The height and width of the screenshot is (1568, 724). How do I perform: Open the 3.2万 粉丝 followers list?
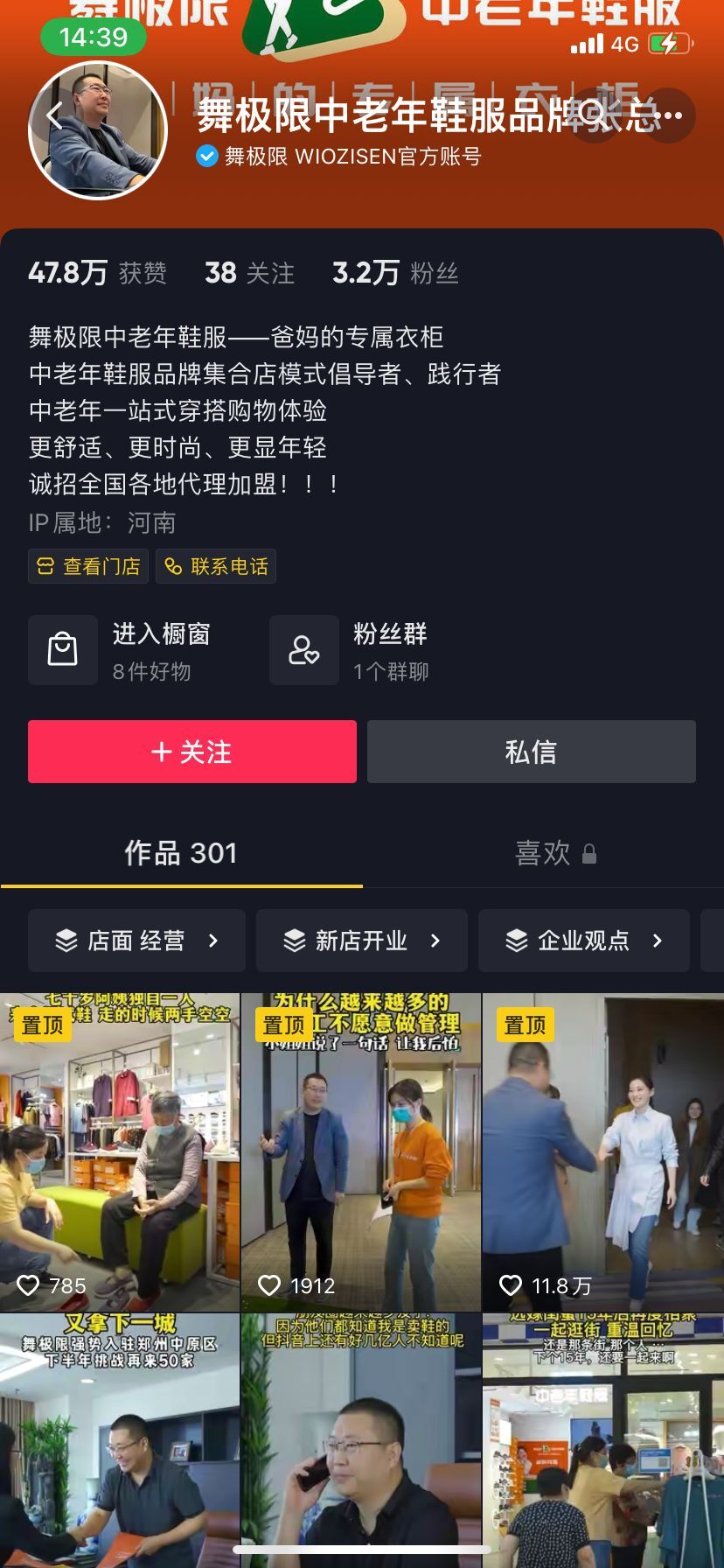[395, 273]
